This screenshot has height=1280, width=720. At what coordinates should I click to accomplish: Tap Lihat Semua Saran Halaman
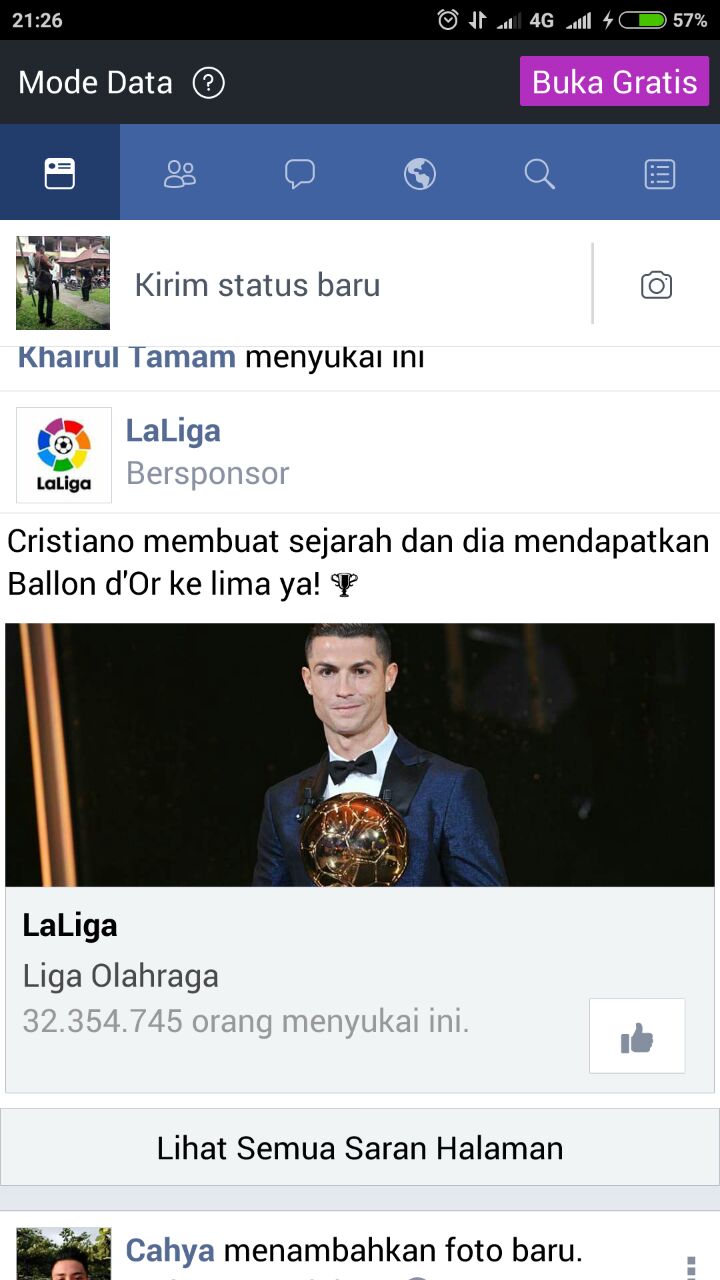[360, 1147]
